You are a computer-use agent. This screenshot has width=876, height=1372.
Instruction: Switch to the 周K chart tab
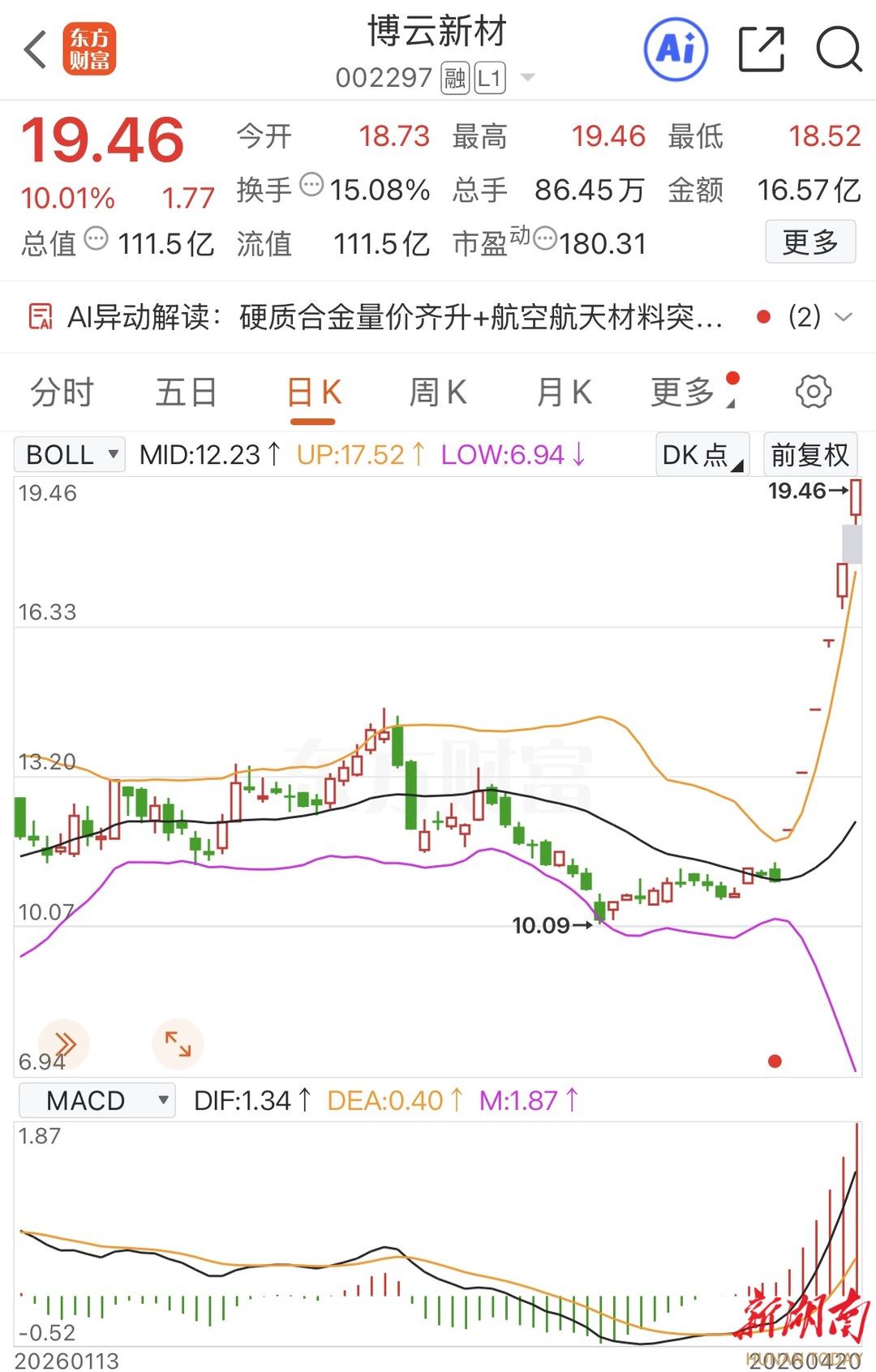tap(438, 393)
